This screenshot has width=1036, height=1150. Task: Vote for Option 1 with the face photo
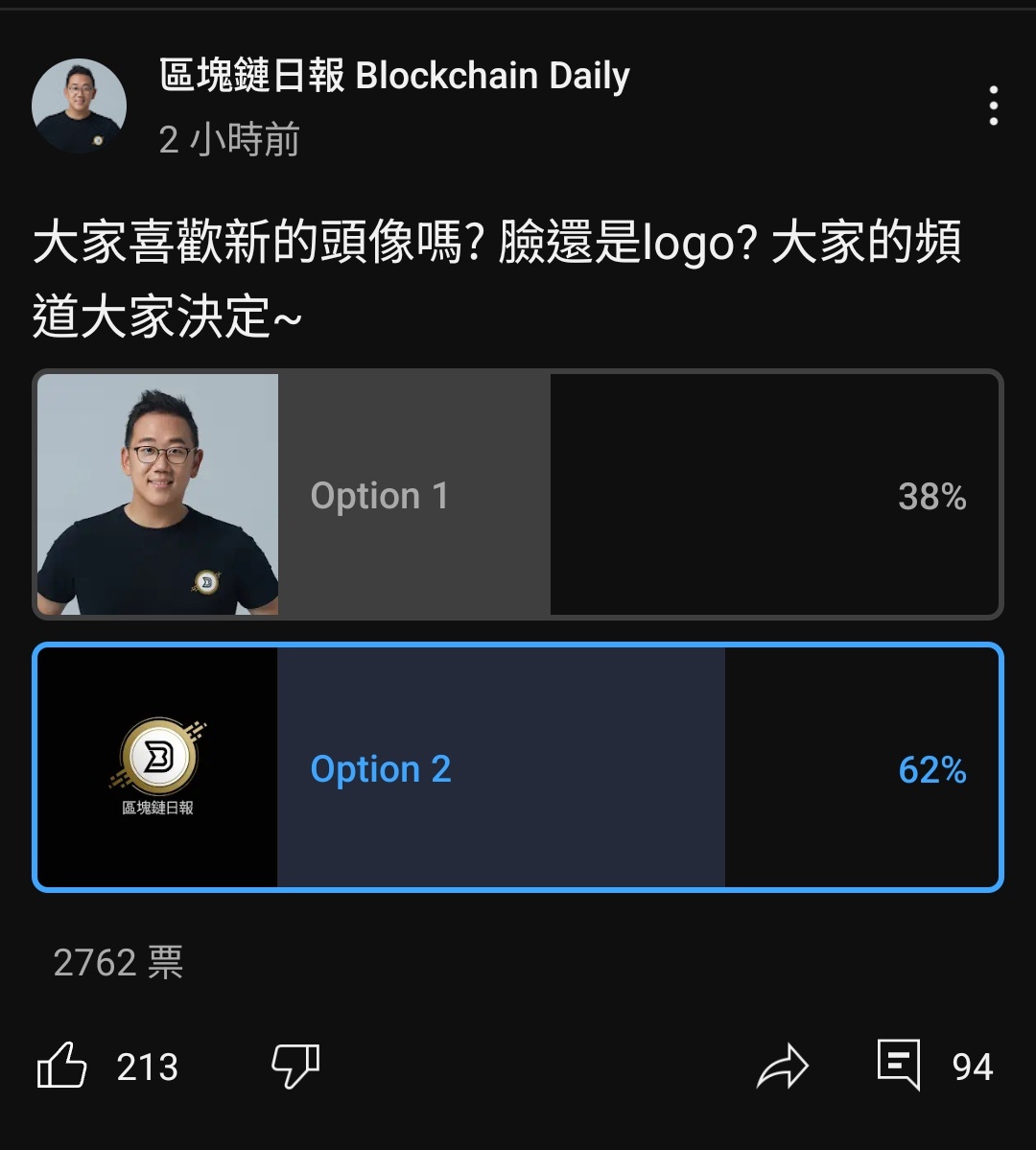coord(518,495)
